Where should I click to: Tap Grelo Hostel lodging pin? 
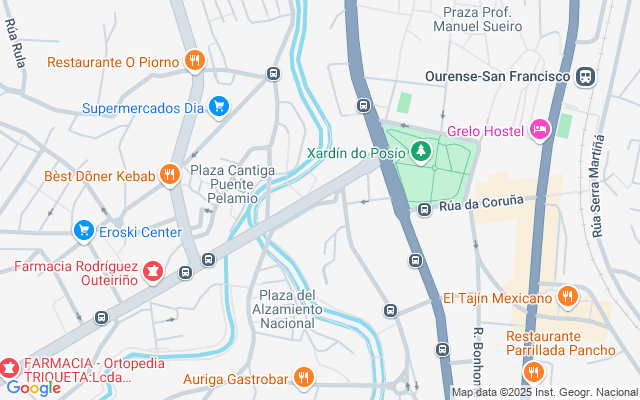click(540, 129)
